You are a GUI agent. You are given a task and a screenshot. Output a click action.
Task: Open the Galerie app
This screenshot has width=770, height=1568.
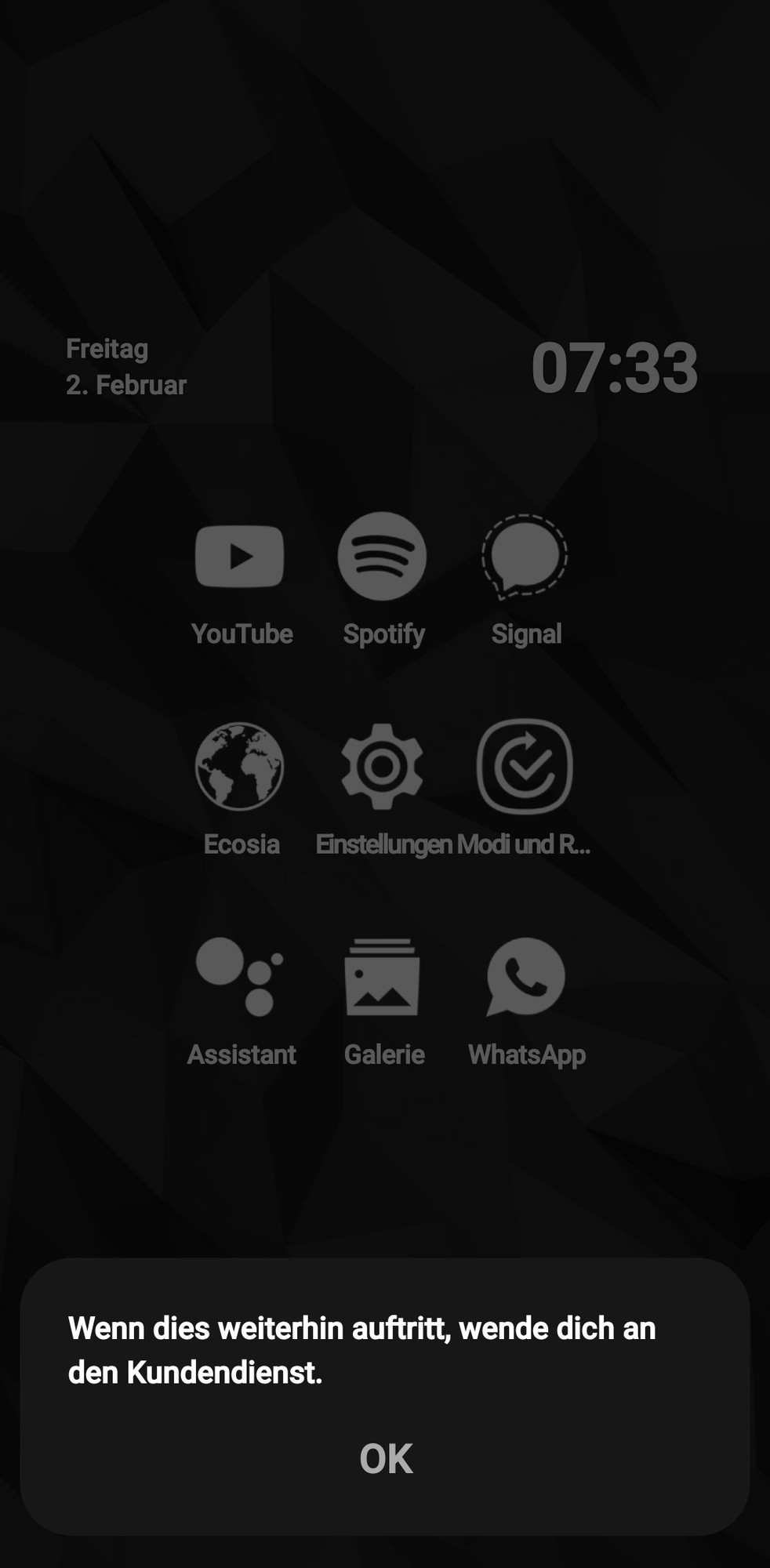pyautogui.click(x=383, y=977)
